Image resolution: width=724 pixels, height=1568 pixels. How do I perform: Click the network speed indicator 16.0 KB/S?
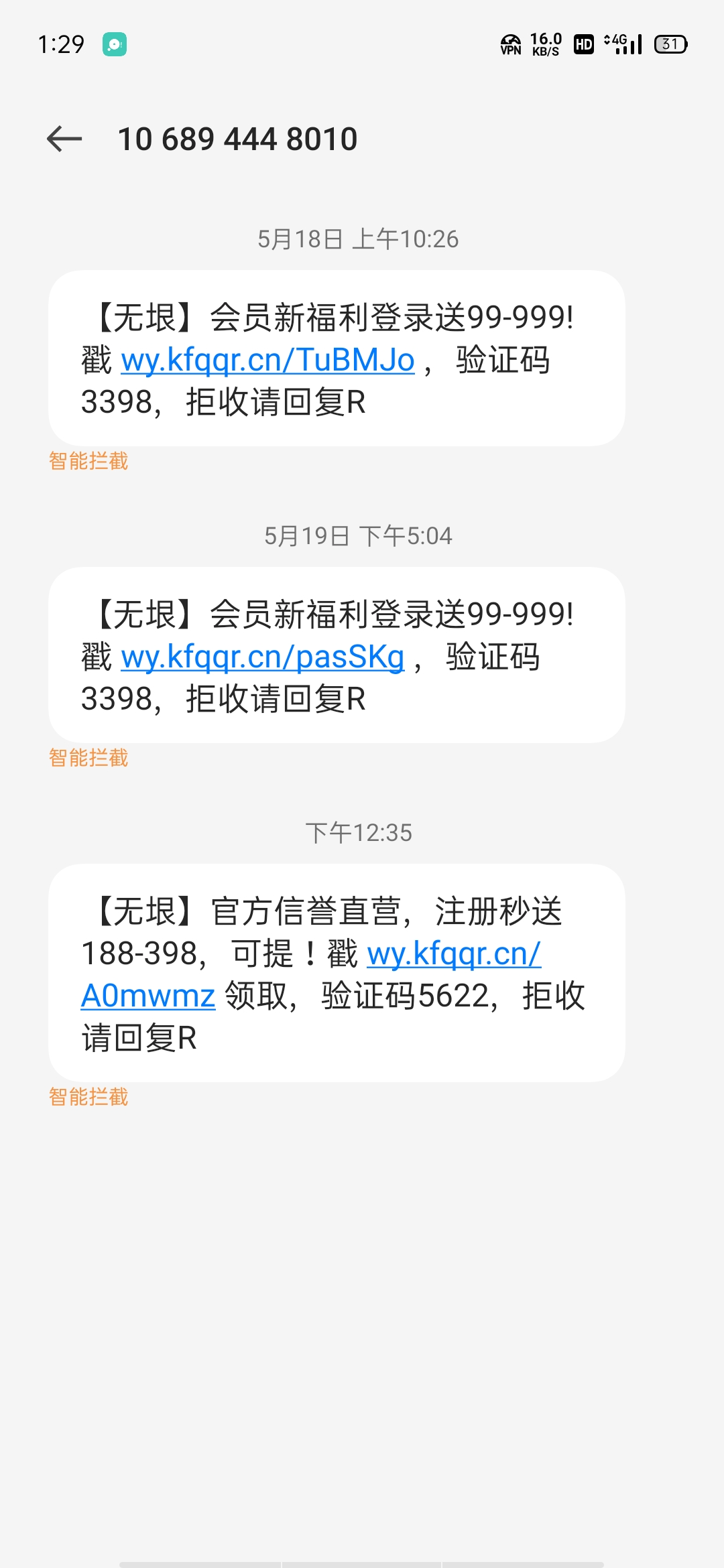click(544, 42)
